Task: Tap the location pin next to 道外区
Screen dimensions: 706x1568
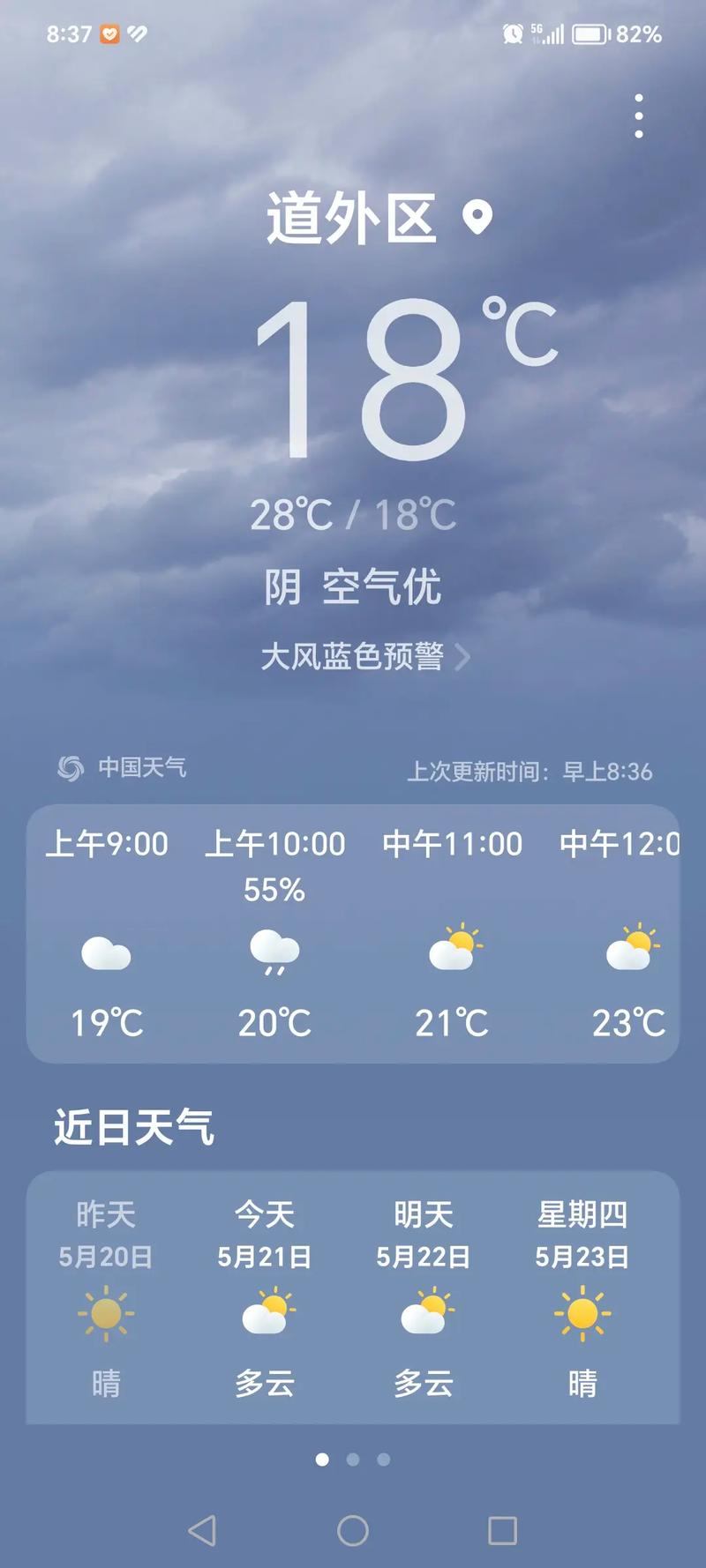Action: [x=476, y=219]
